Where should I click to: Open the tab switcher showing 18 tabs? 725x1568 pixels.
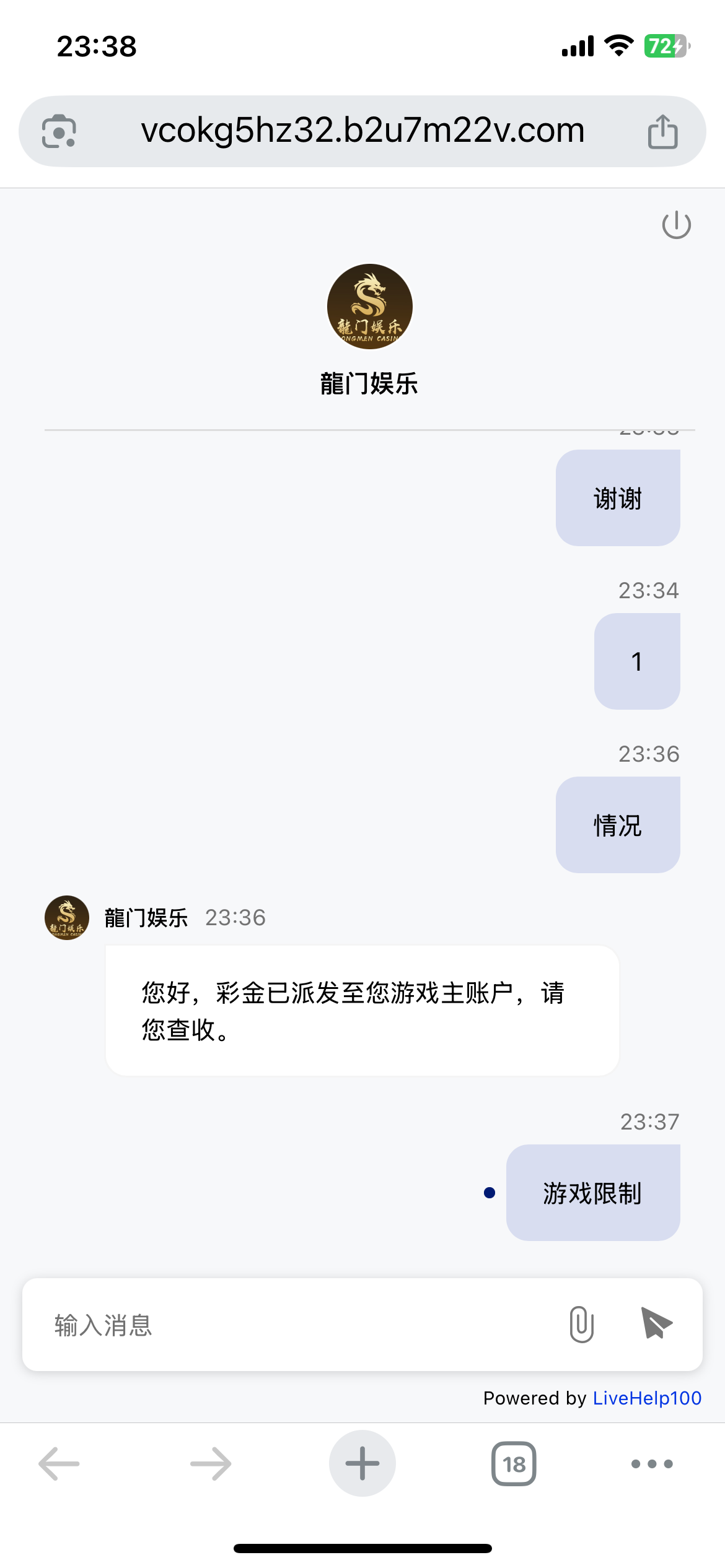(512, 1463)
